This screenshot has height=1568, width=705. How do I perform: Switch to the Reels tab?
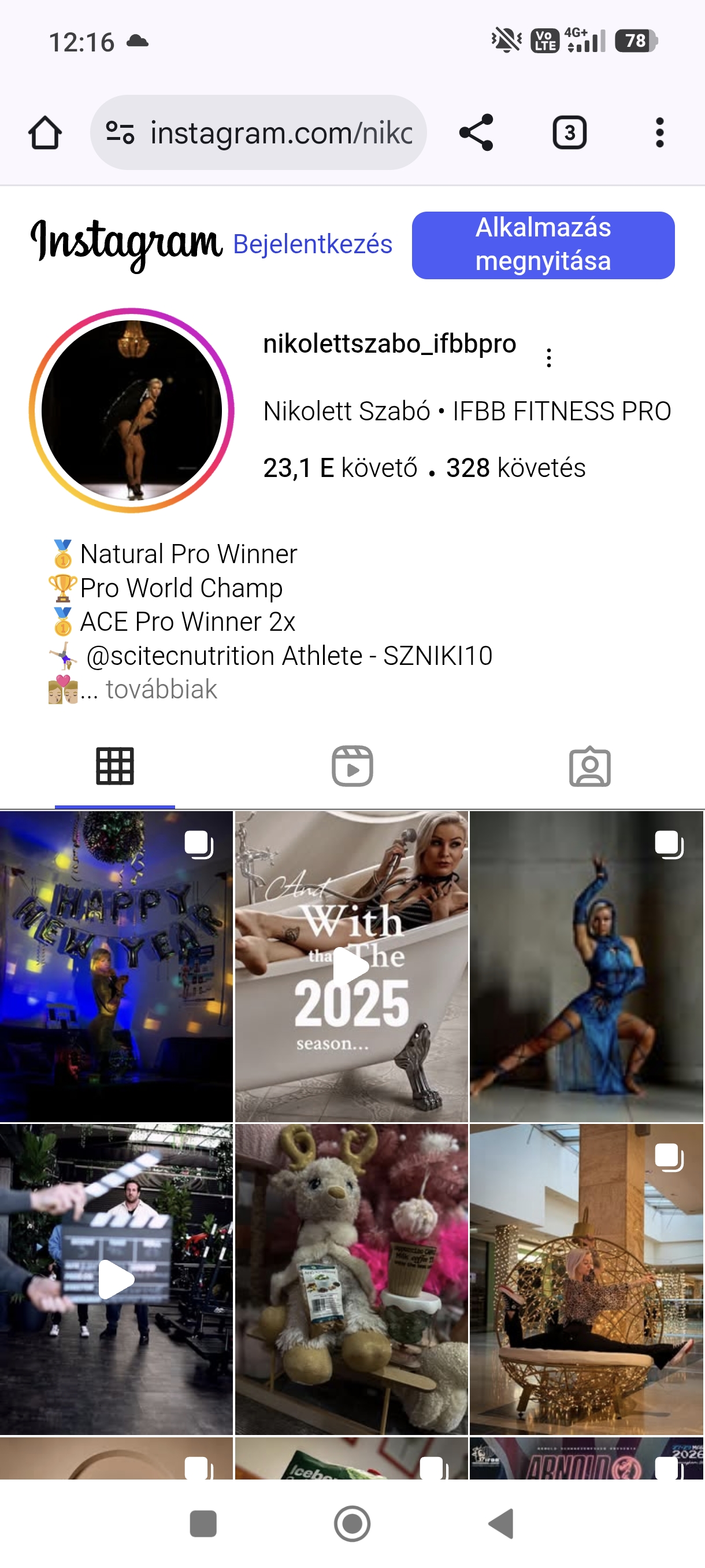coord(352,765)
